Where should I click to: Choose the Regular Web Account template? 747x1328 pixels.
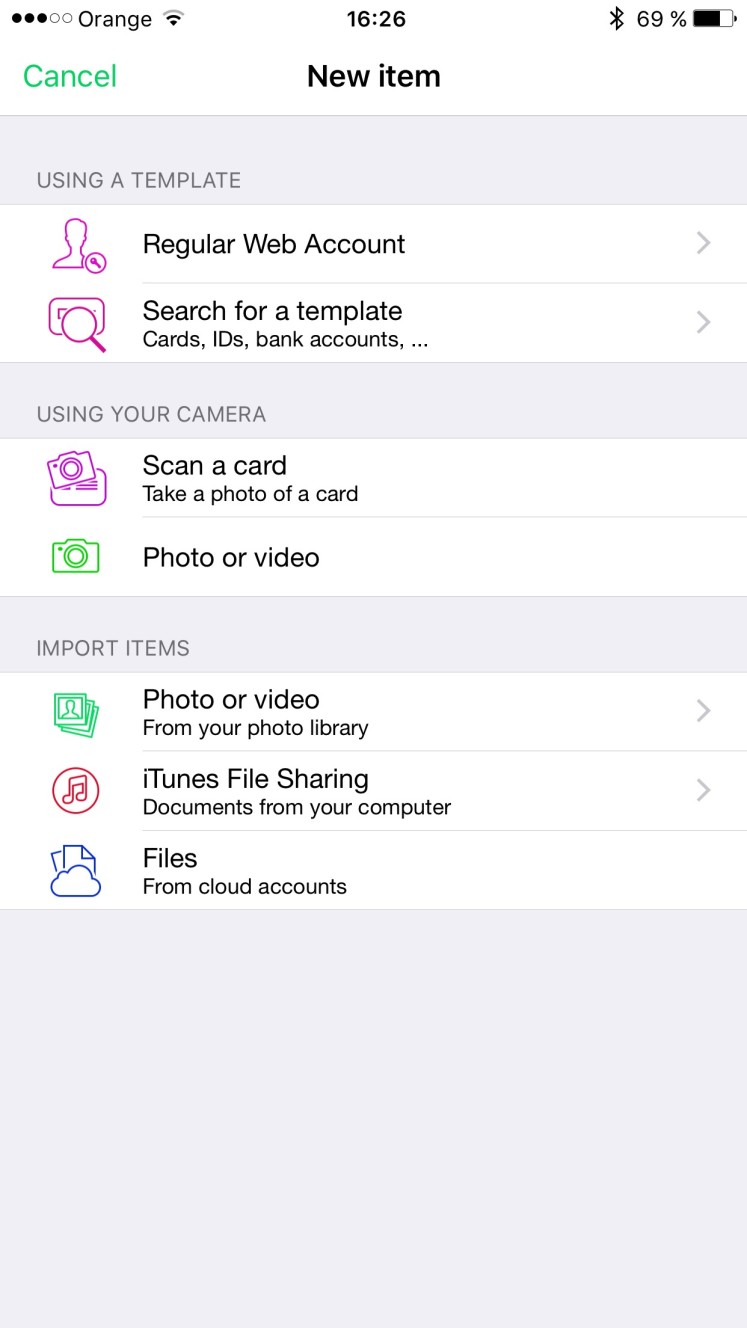coord(373,244)
